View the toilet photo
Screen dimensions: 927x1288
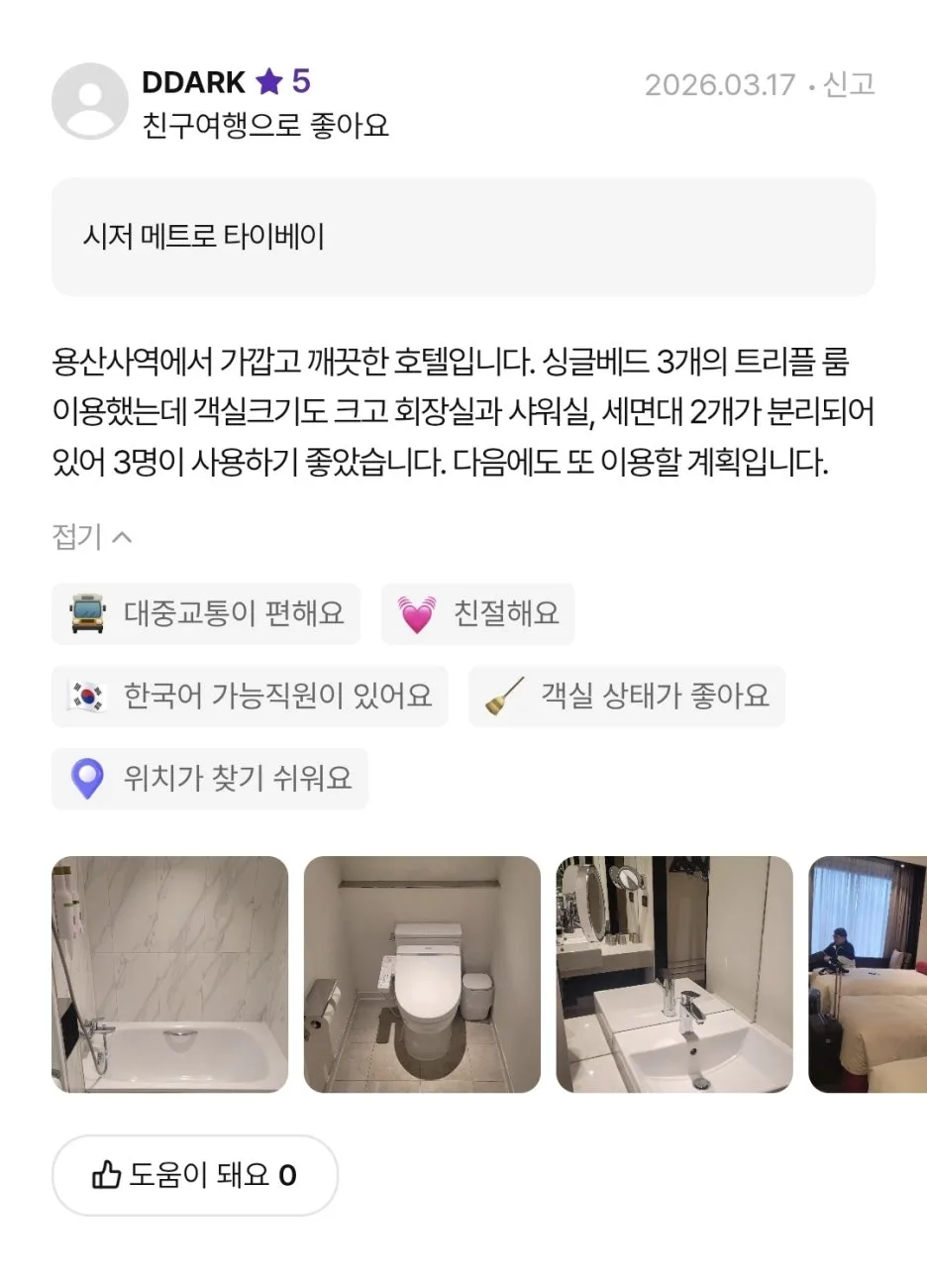[x=422, y=974]
